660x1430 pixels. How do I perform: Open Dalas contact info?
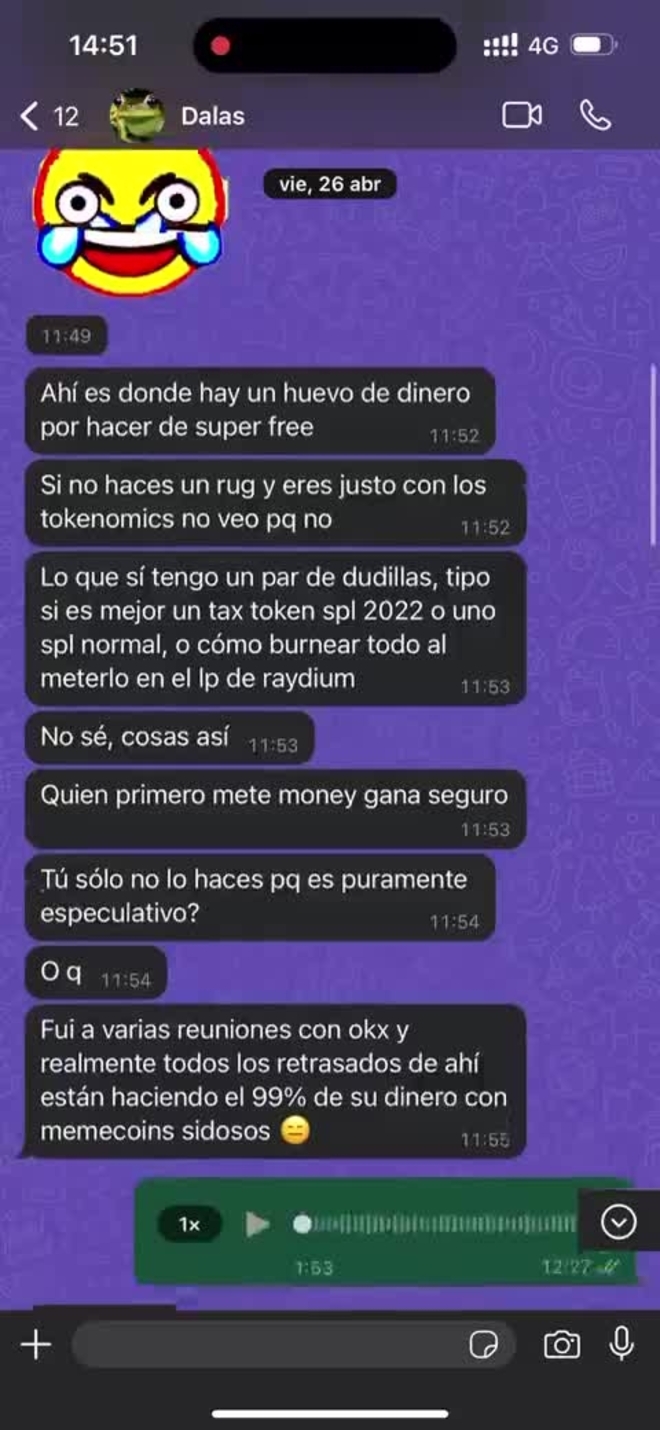[x=212, y=116]
